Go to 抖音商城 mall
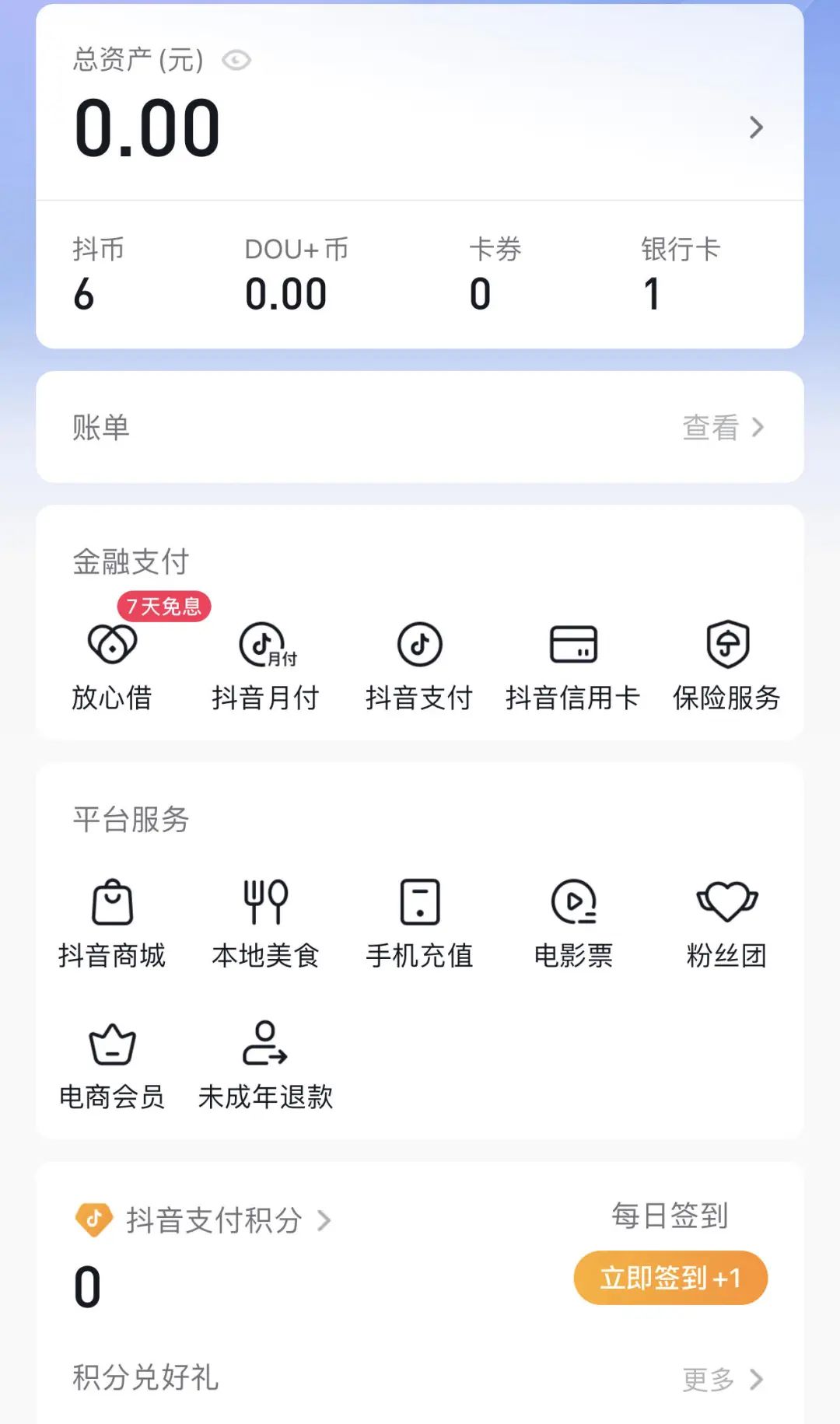The height and width of the screenshot is (1424, 840). [112, 923]
